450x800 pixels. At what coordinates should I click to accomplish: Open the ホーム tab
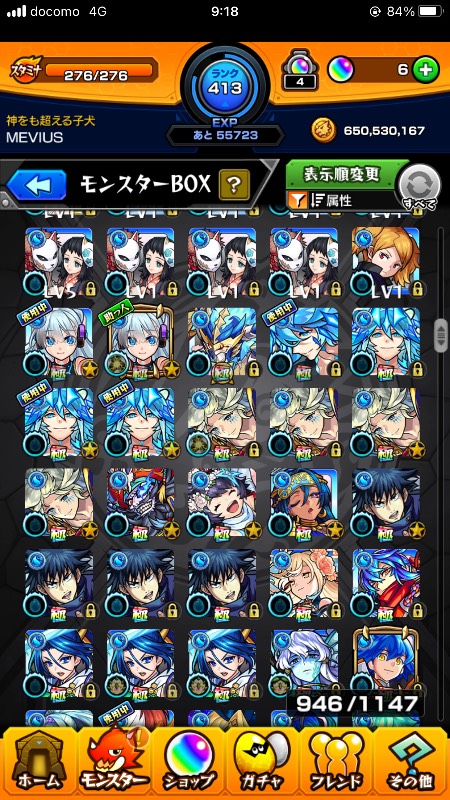point(38,765)
